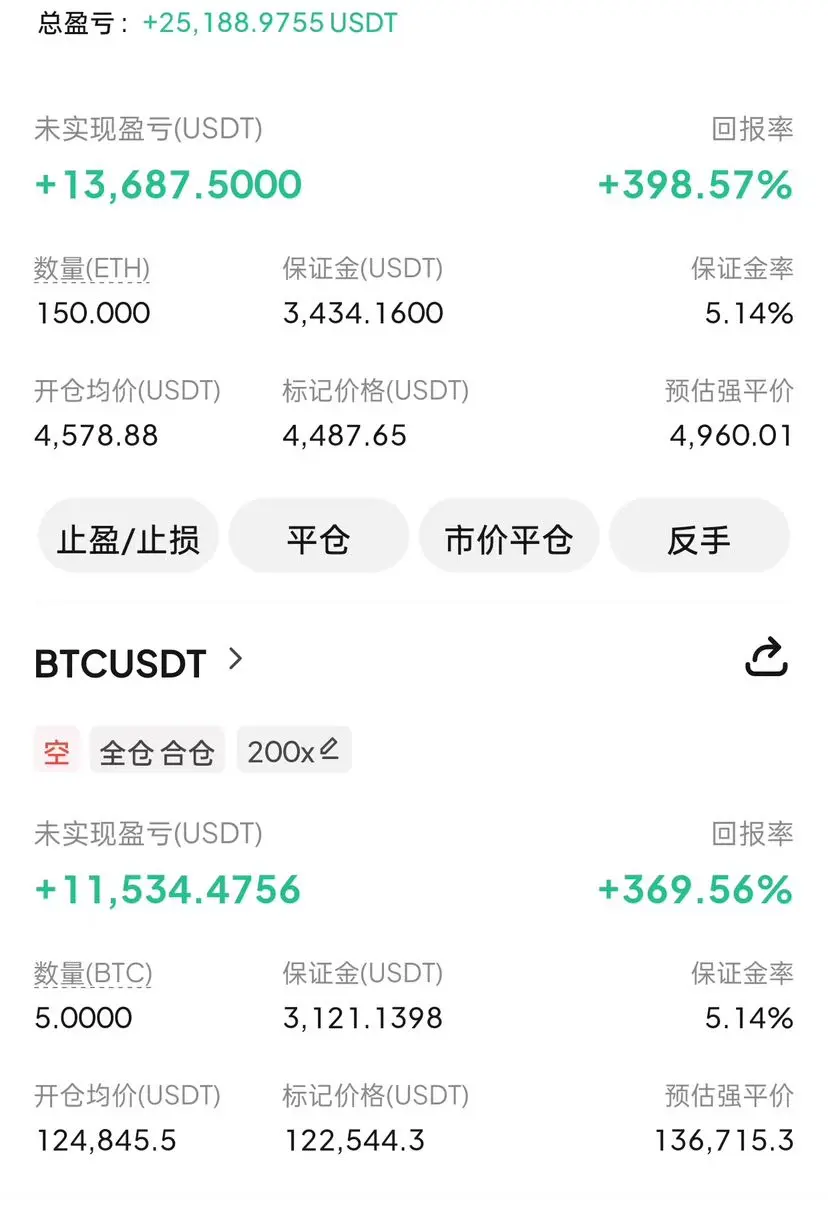Tap the underlined 数量(BTC) label
The image size is (828, 1206).
point(93,973)
